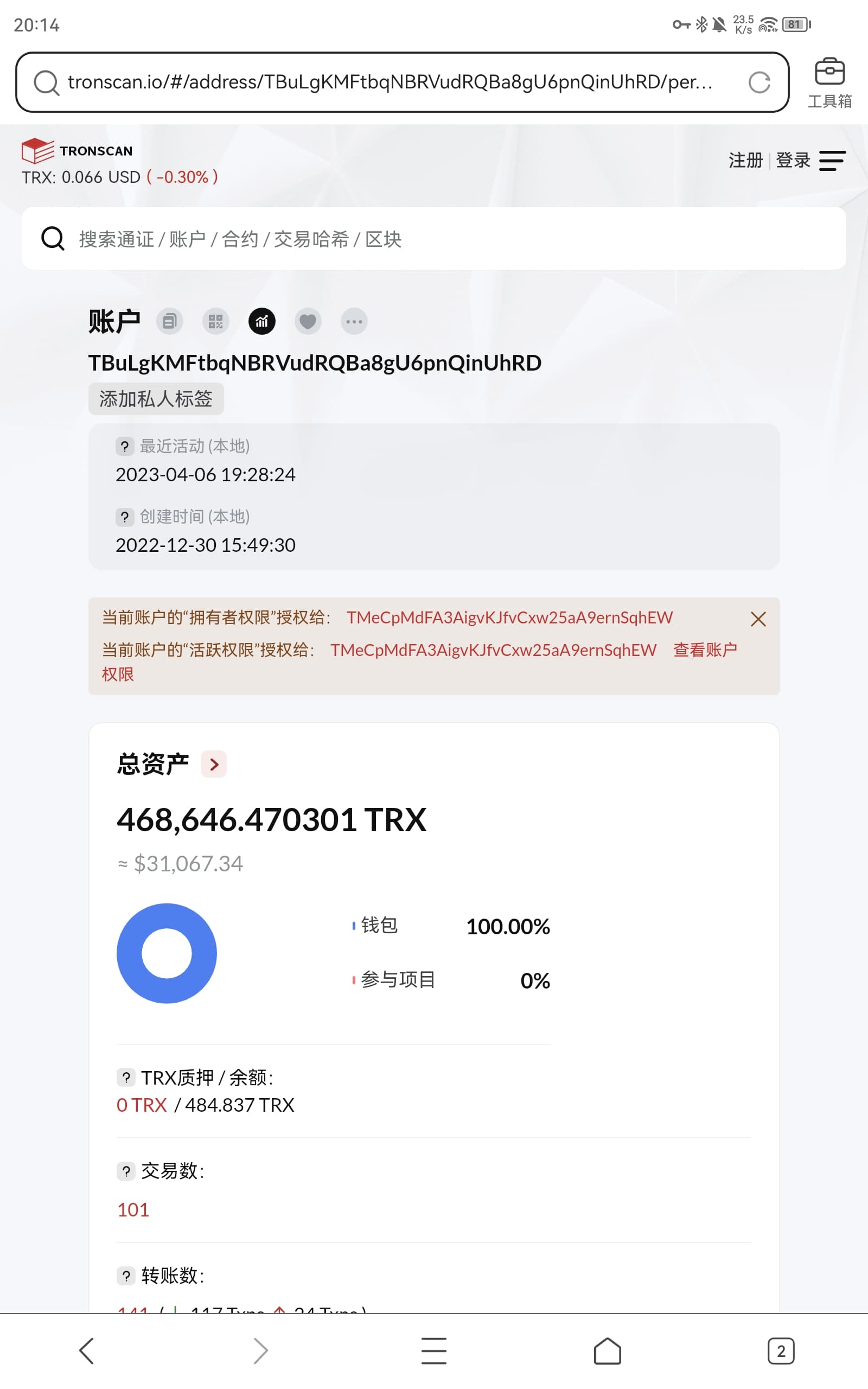Expand 总资产 with the red arrow
This screenshot has height=1389, width=868.
coord(214,764)
